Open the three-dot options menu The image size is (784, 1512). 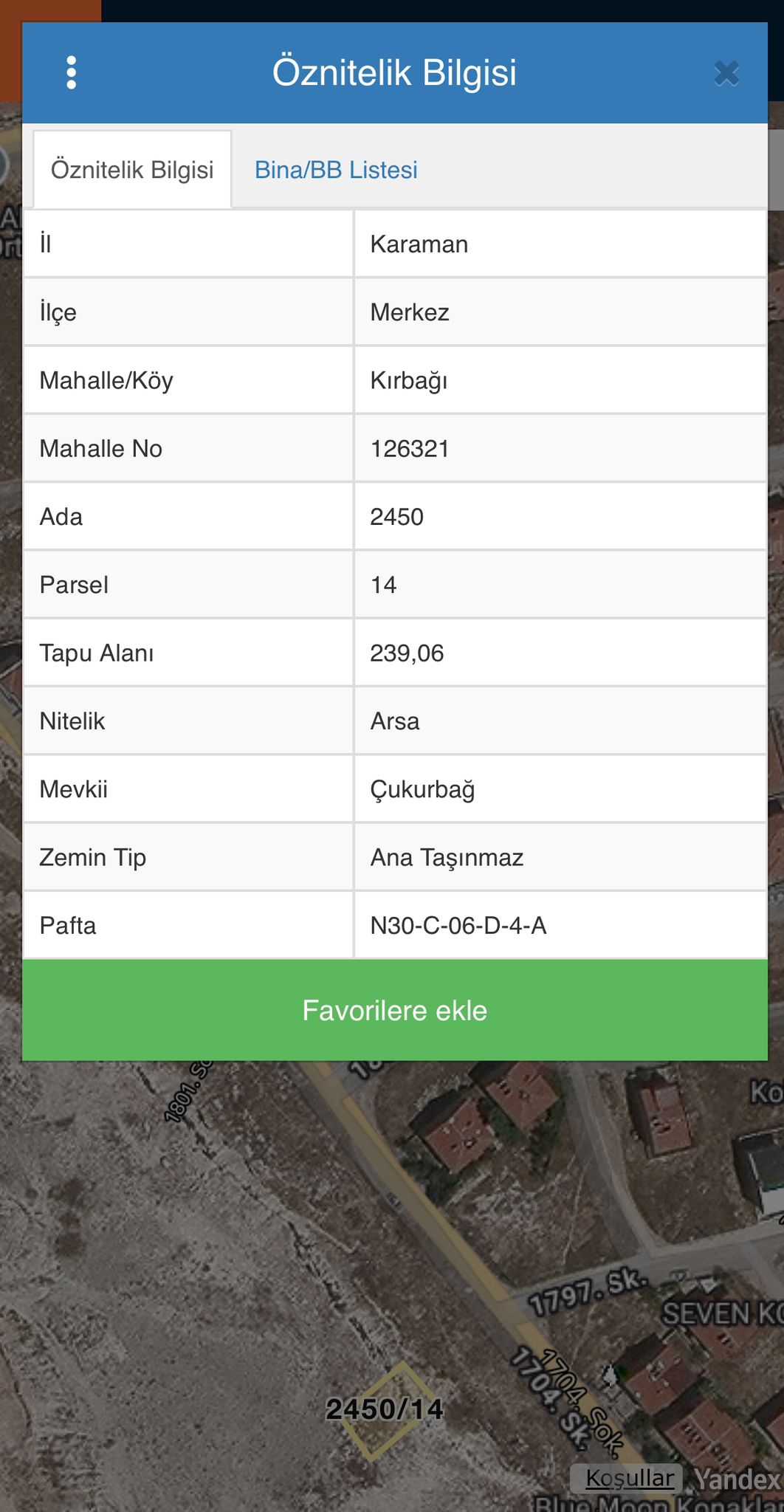pos(71,73)
